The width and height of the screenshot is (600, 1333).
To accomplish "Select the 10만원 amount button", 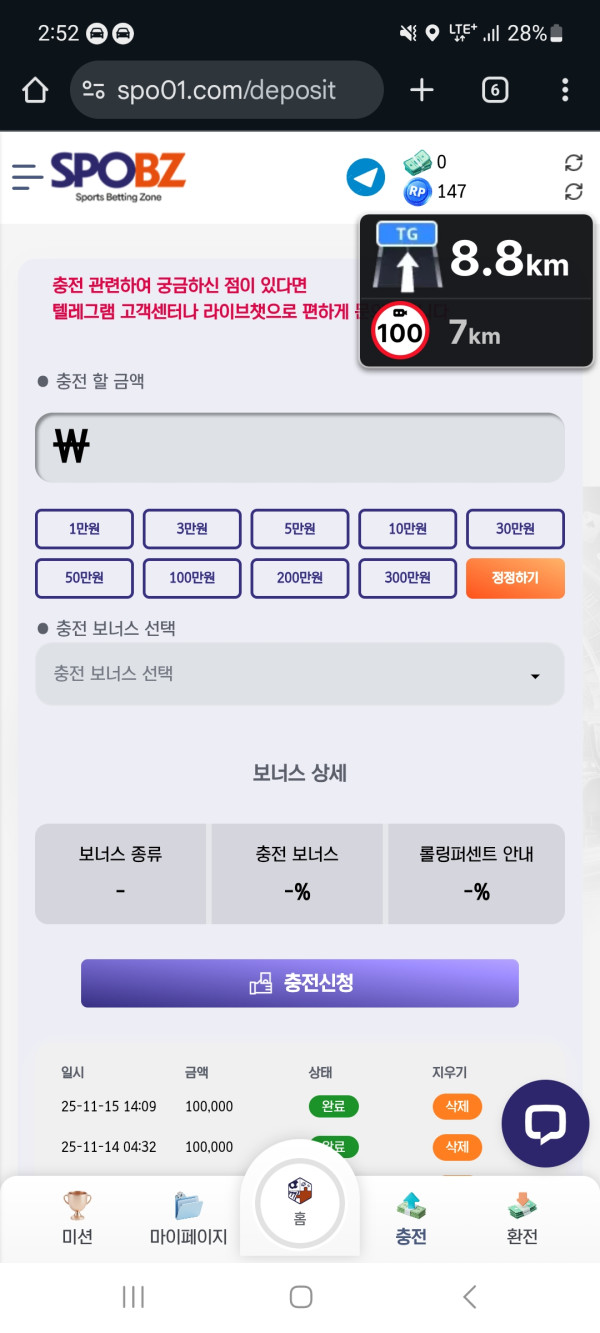I will (407, 528).
